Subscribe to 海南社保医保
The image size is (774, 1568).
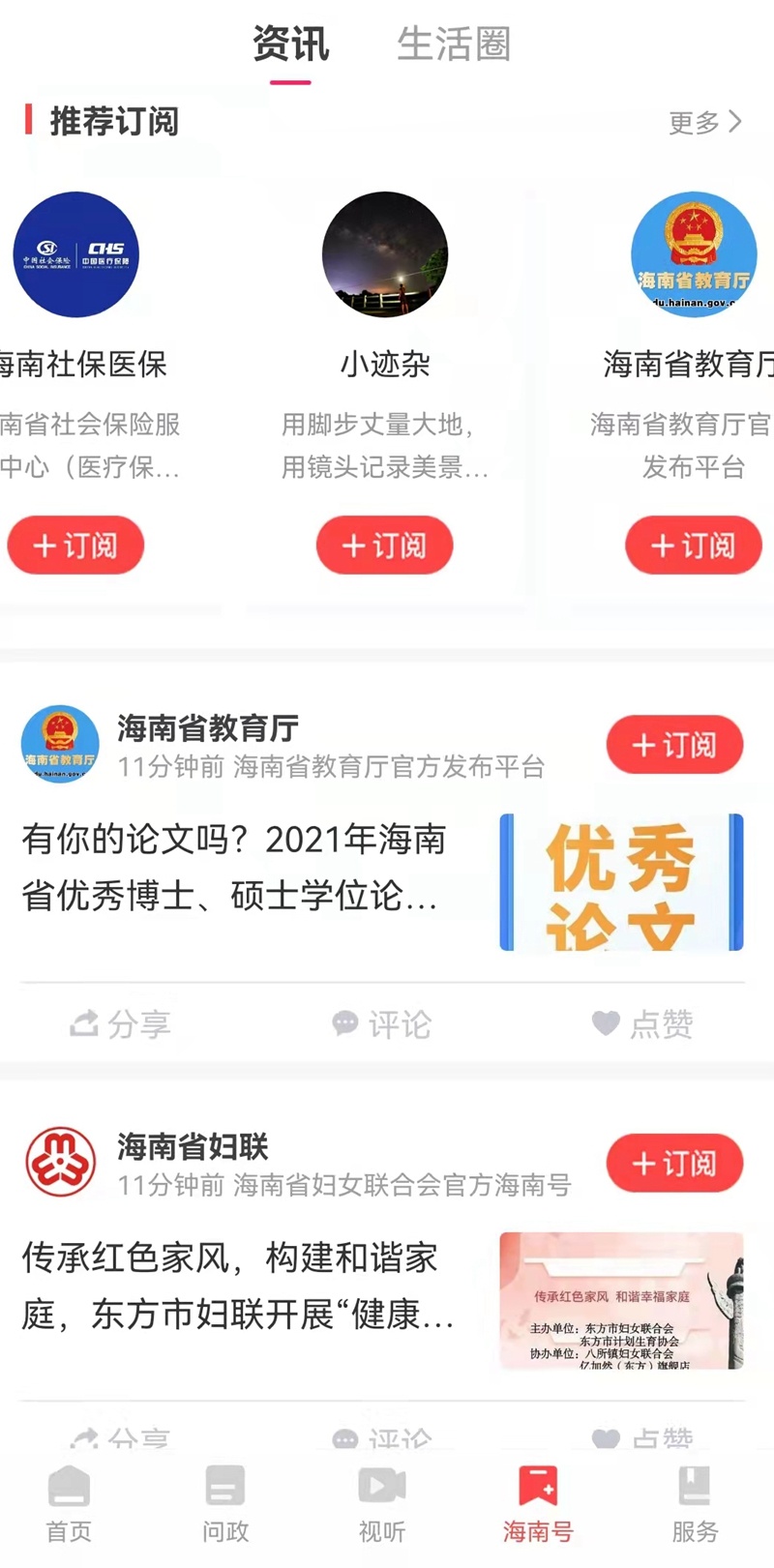(x=75, y=546)
